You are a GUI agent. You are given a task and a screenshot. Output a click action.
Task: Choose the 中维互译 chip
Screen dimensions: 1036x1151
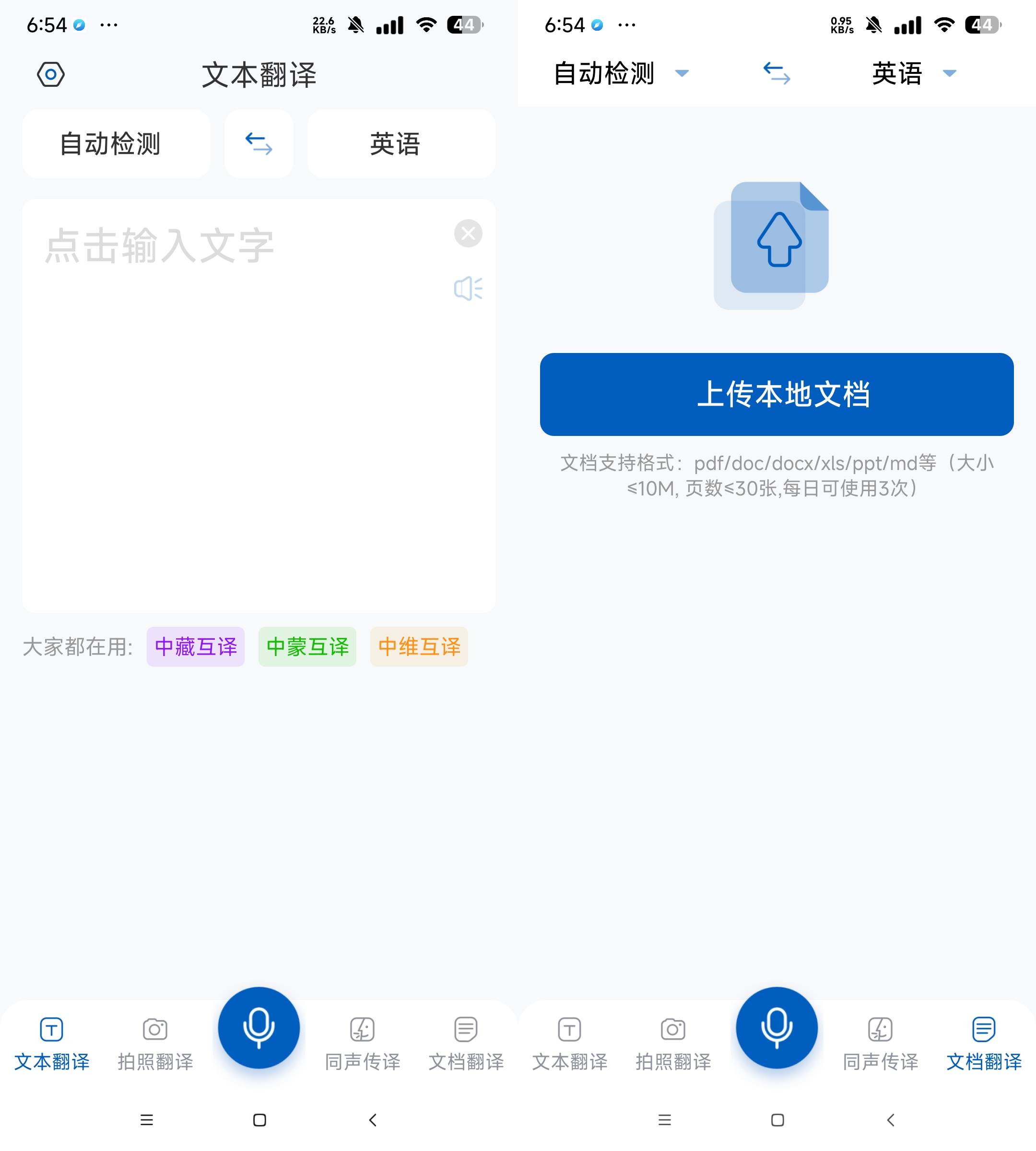(x=419, y=646)
